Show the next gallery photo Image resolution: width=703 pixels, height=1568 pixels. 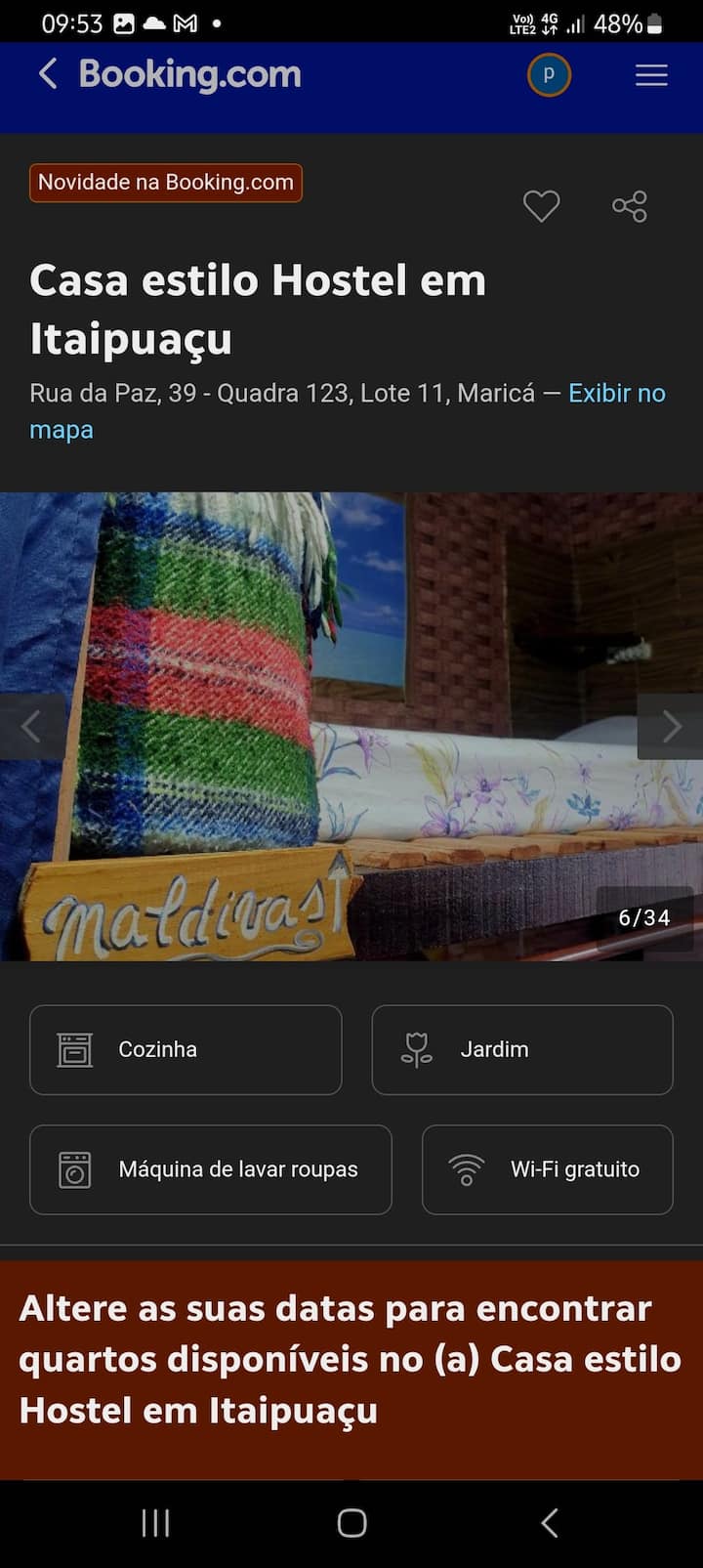671,726
